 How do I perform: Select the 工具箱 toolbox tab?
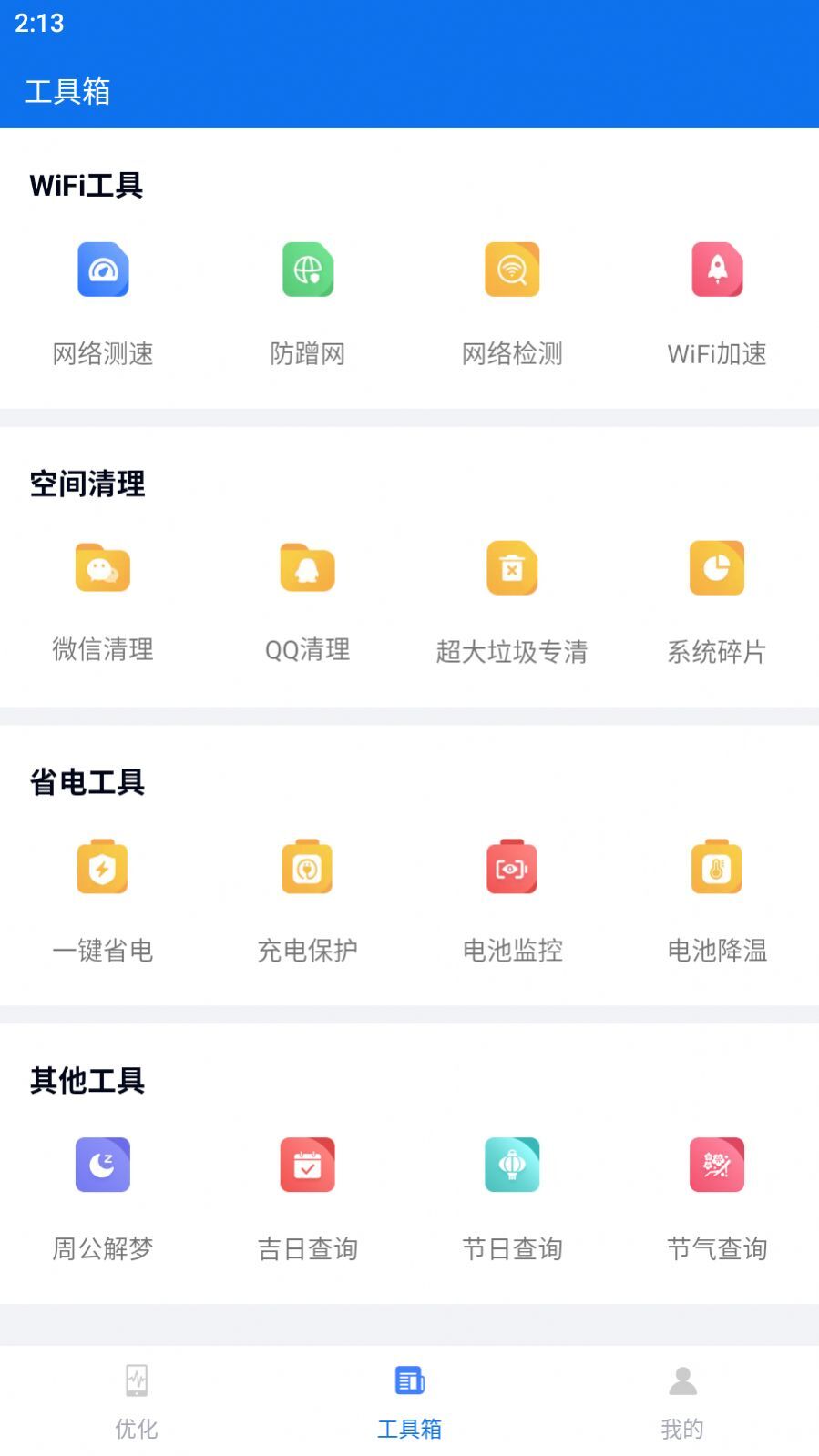[409, 1400]
